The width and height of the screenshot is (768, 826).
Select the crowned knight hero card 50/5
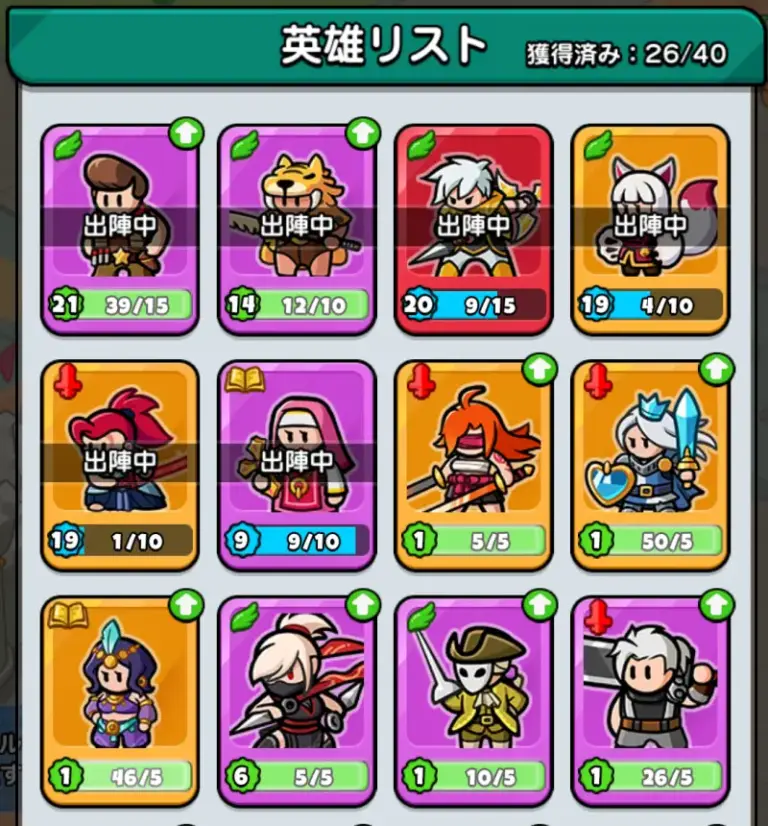click(x=650, y=463)
